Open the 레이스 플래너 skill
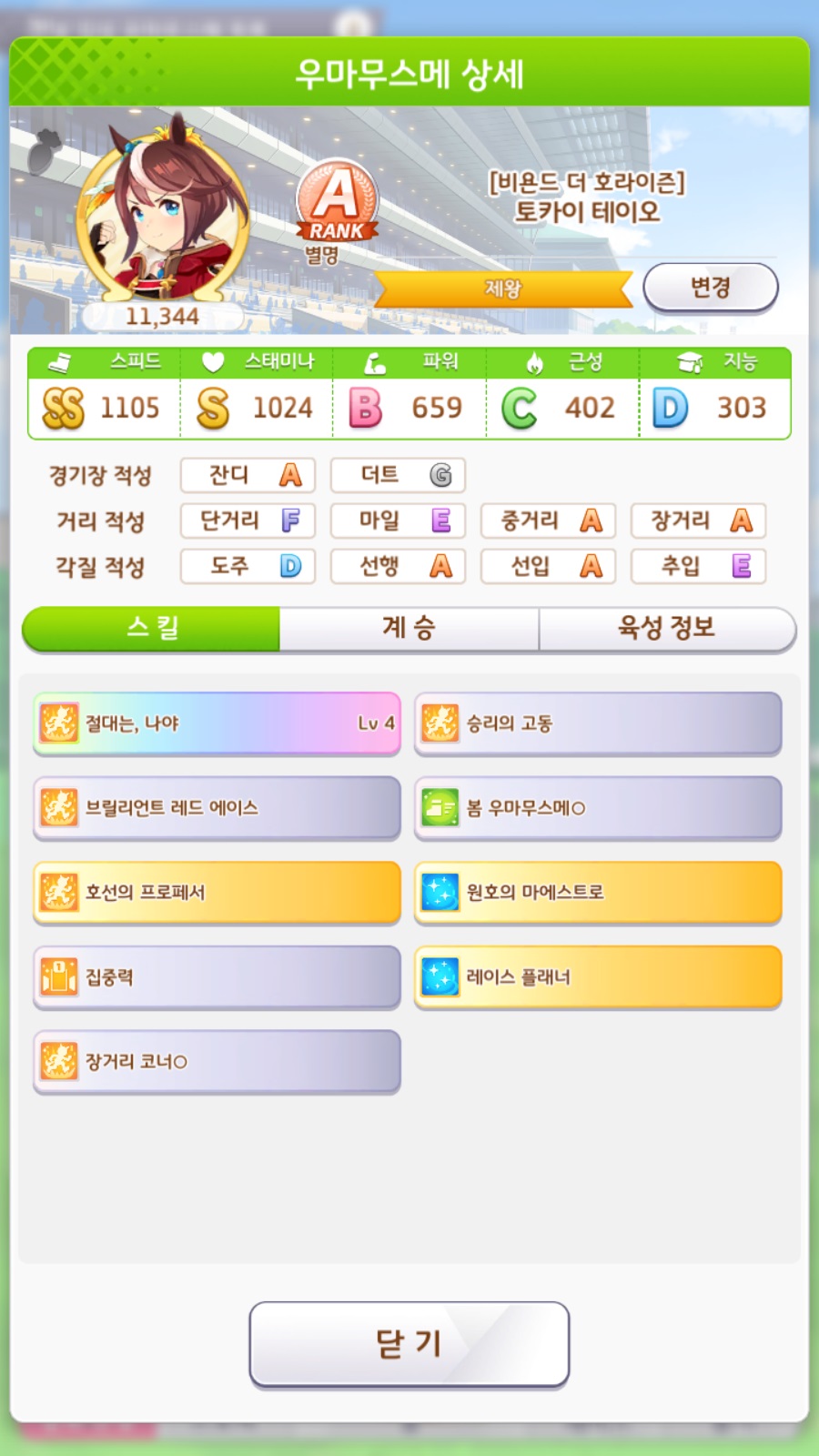The height and width of the screenshot is (1456, 819). [598, 977]
